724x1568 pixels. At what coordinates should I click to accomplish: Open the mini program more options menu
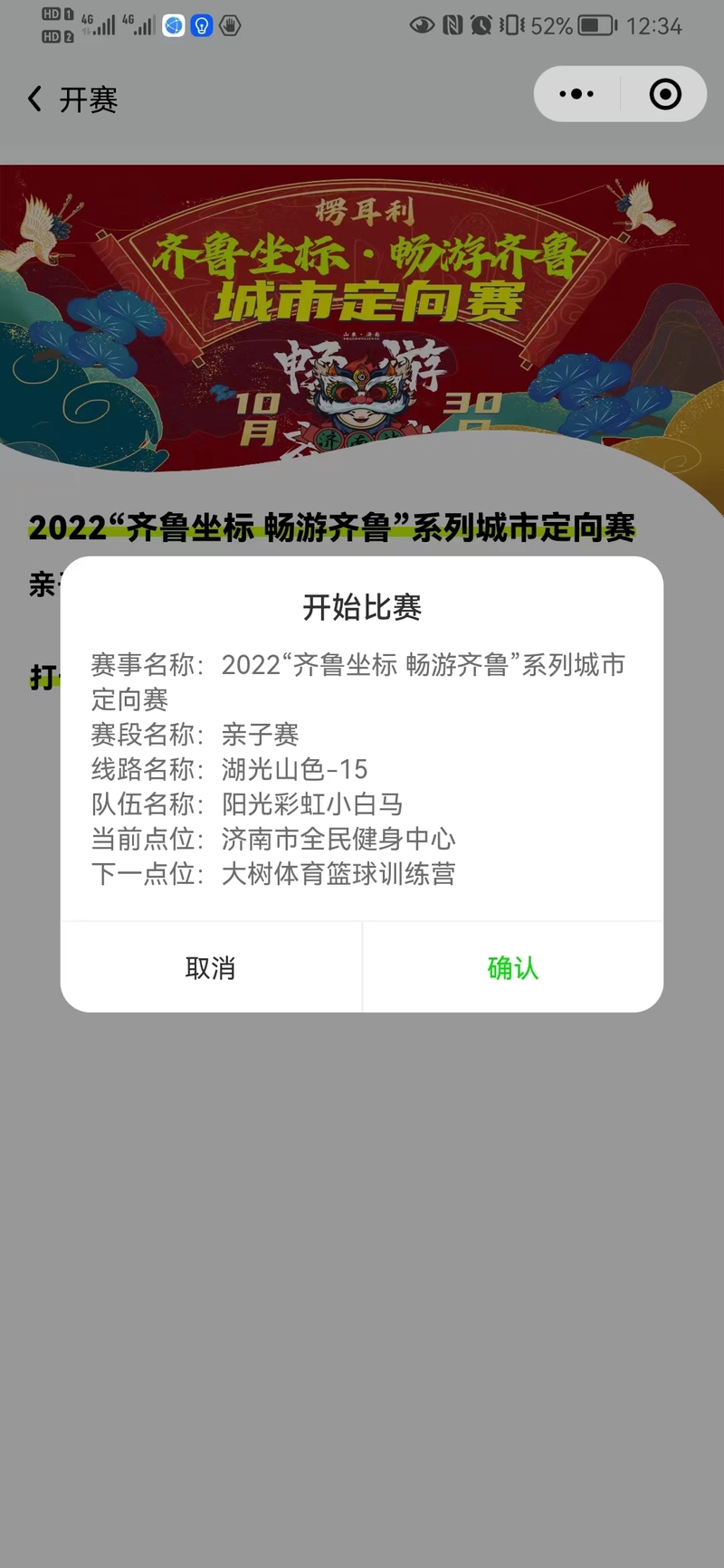576,94
